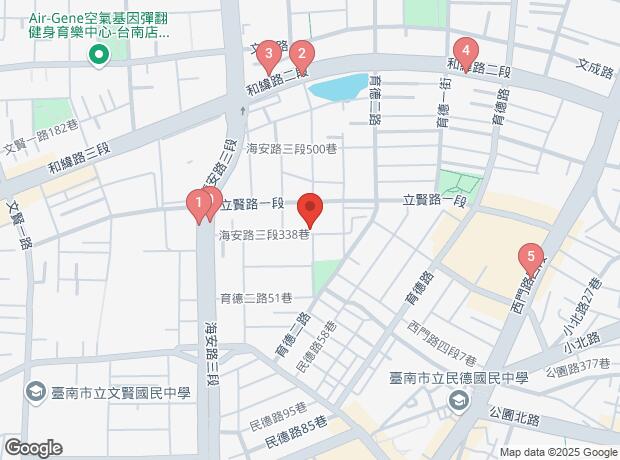
Task: Select map marker number 2
Action: 303,56
